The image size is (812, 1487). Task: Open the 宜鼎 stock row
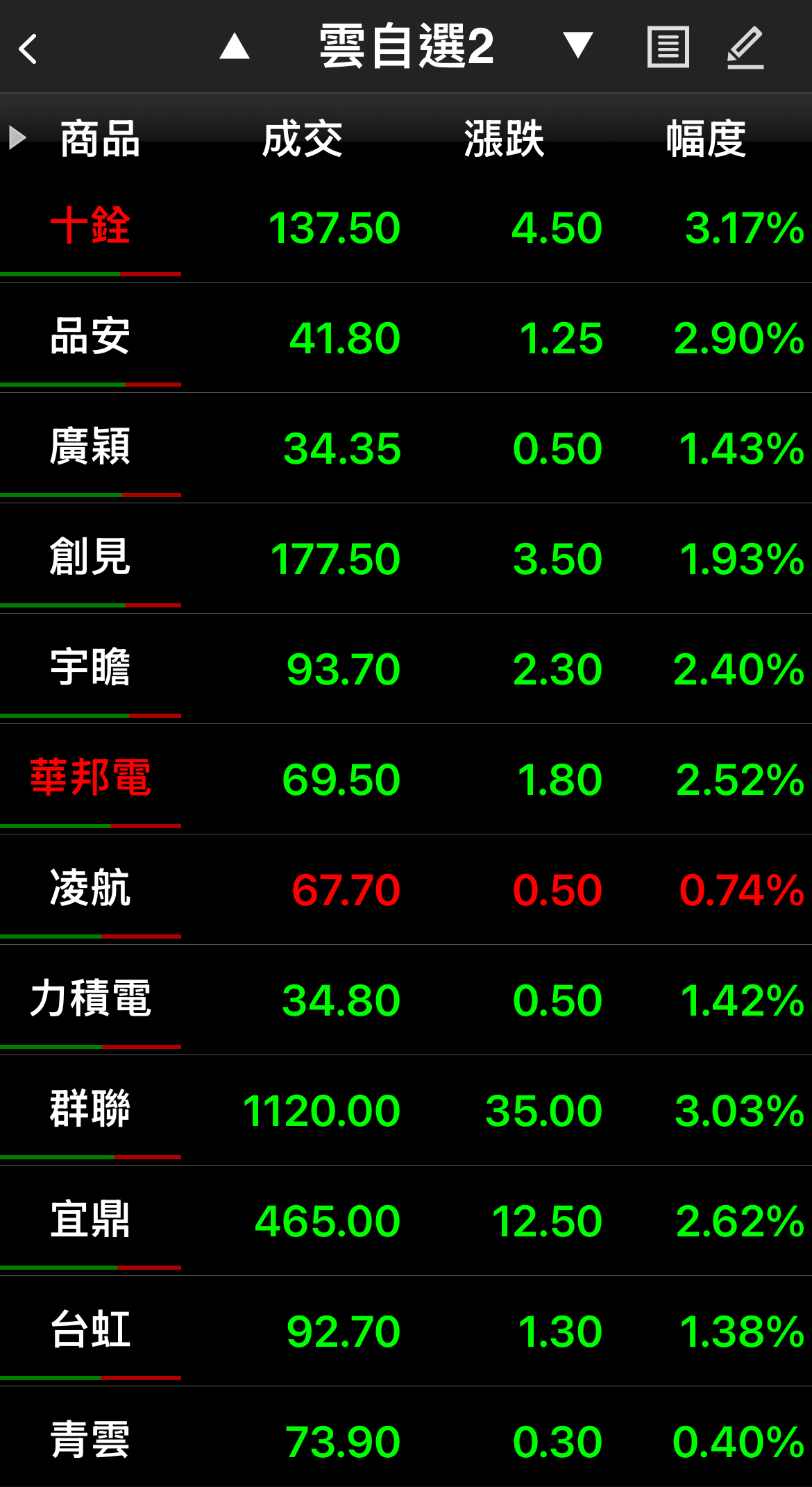coord(406,1220)
